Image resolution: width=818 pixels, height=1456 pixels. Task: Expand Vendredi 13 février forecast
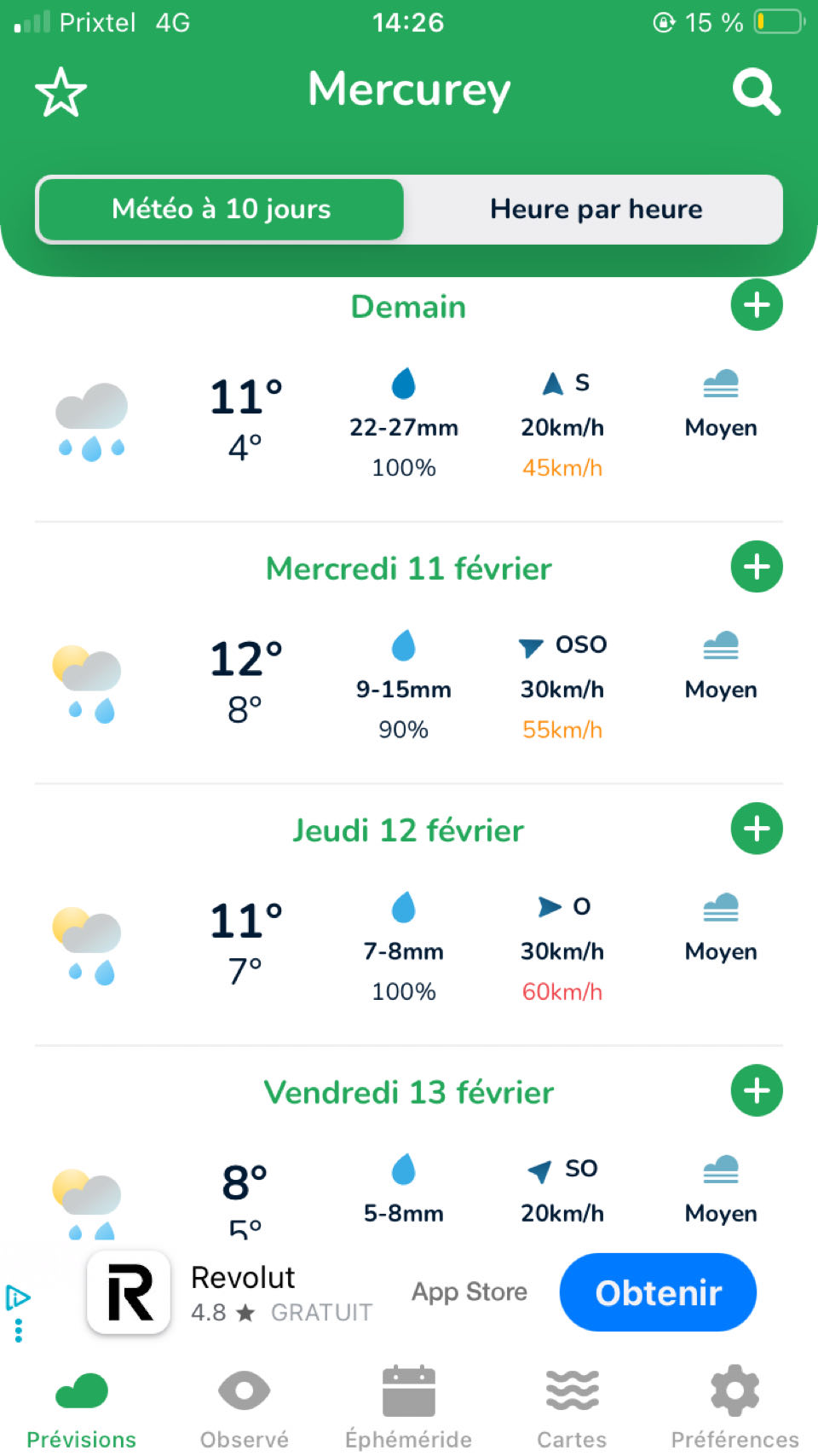click(x=757, y=1090)
